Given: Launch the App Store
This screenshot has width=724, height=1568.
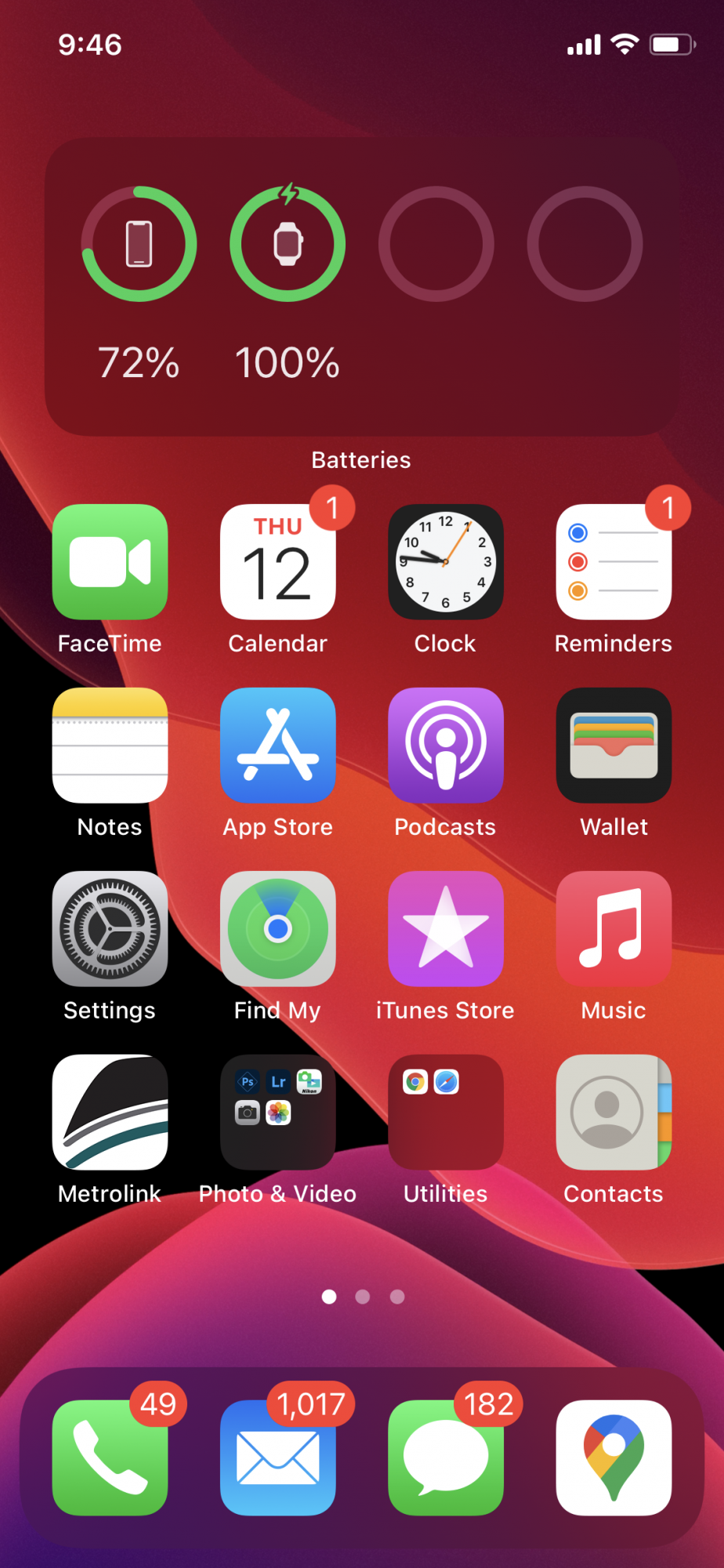Looking at the screenshot, I should pyautogui.click(x=277, y=745).
